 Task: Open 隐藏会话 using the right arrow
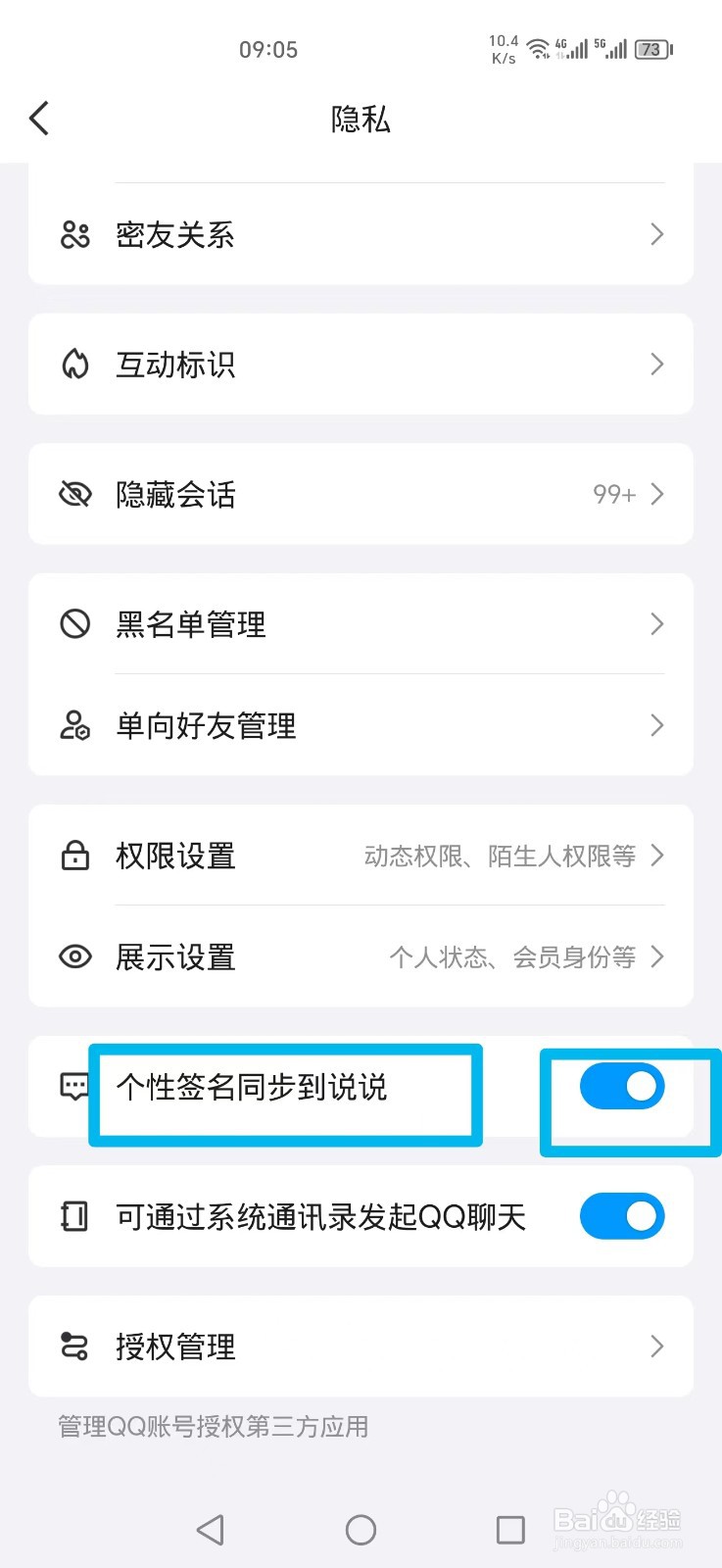pos(656,495)
